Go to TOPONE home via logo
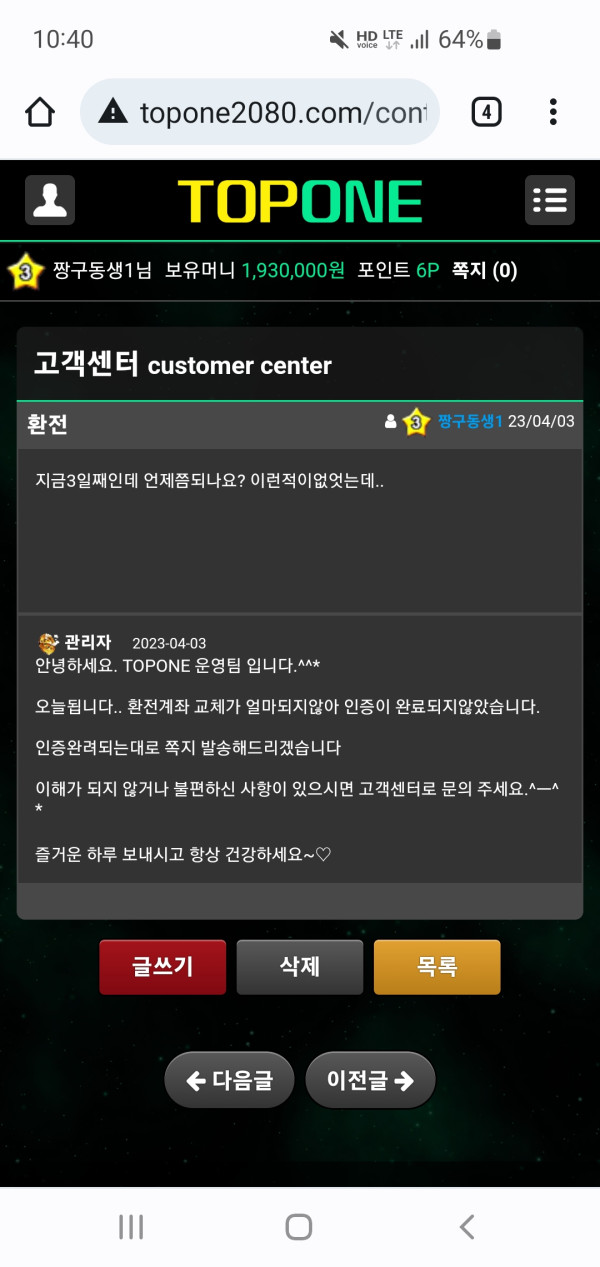The height and width of the screenshot is (1267, 600). 300,201
